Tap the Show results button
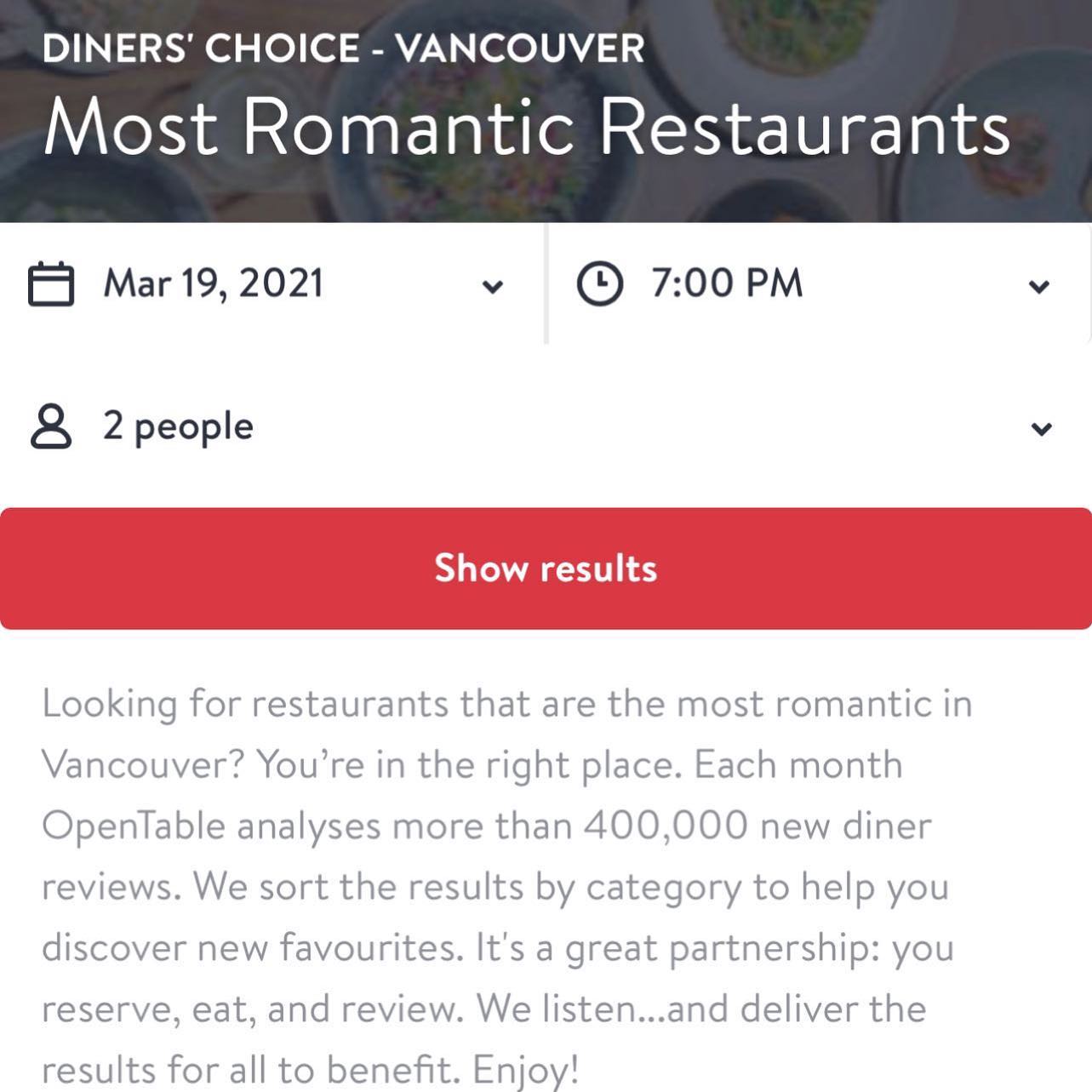 tap(546, 569)
